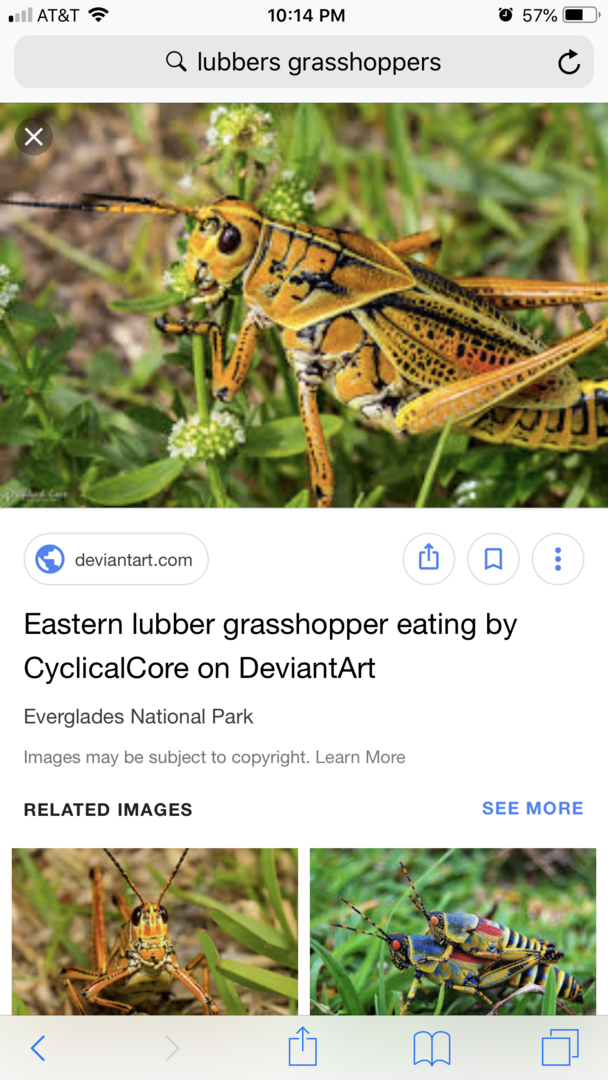Close the image preview with the X
Screen dimensions: 608x1080
point(34,136)
